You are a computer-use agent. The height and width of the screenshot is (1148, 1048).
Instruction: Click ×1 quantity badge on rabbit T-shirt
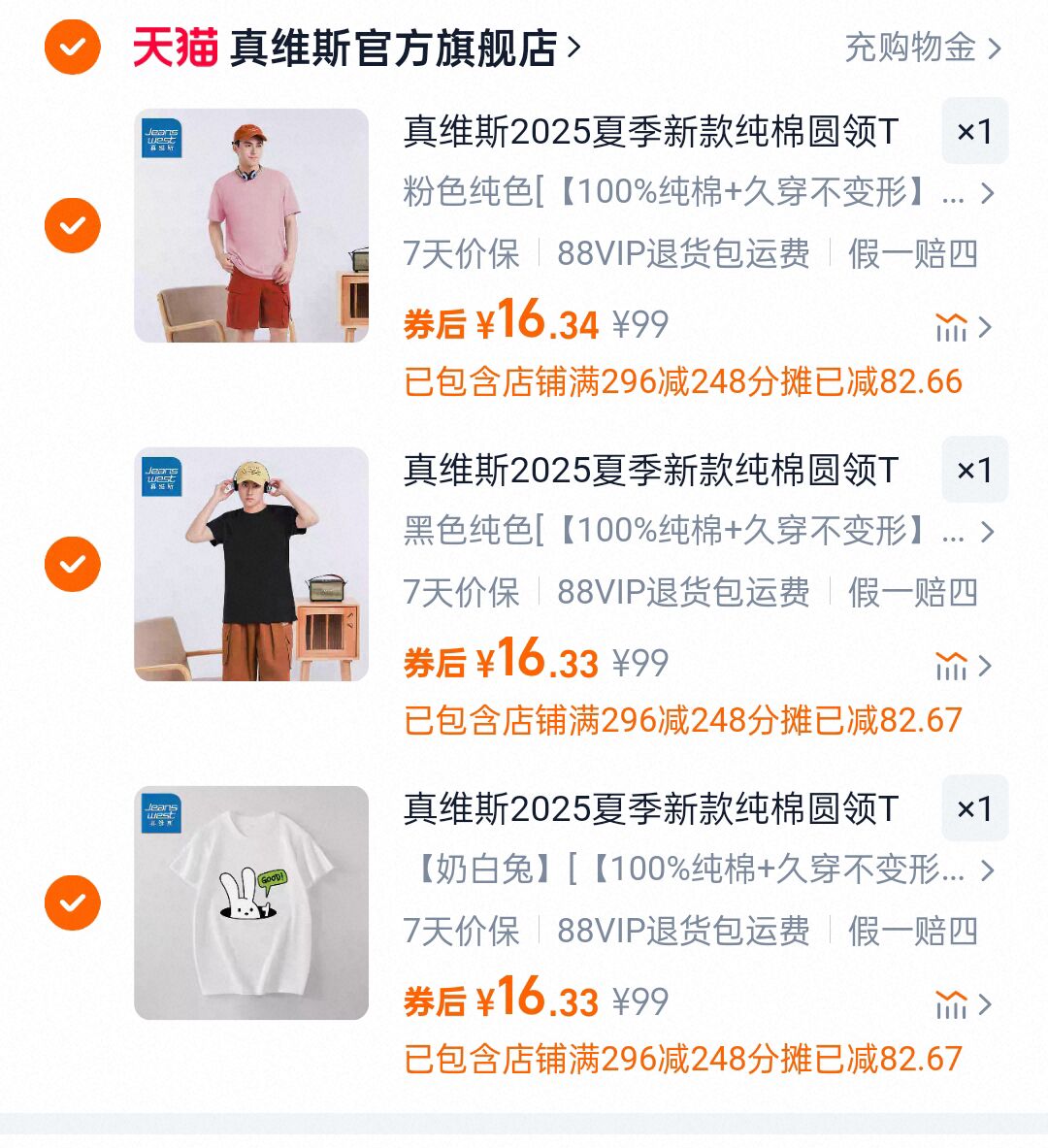tap(973, 808)
